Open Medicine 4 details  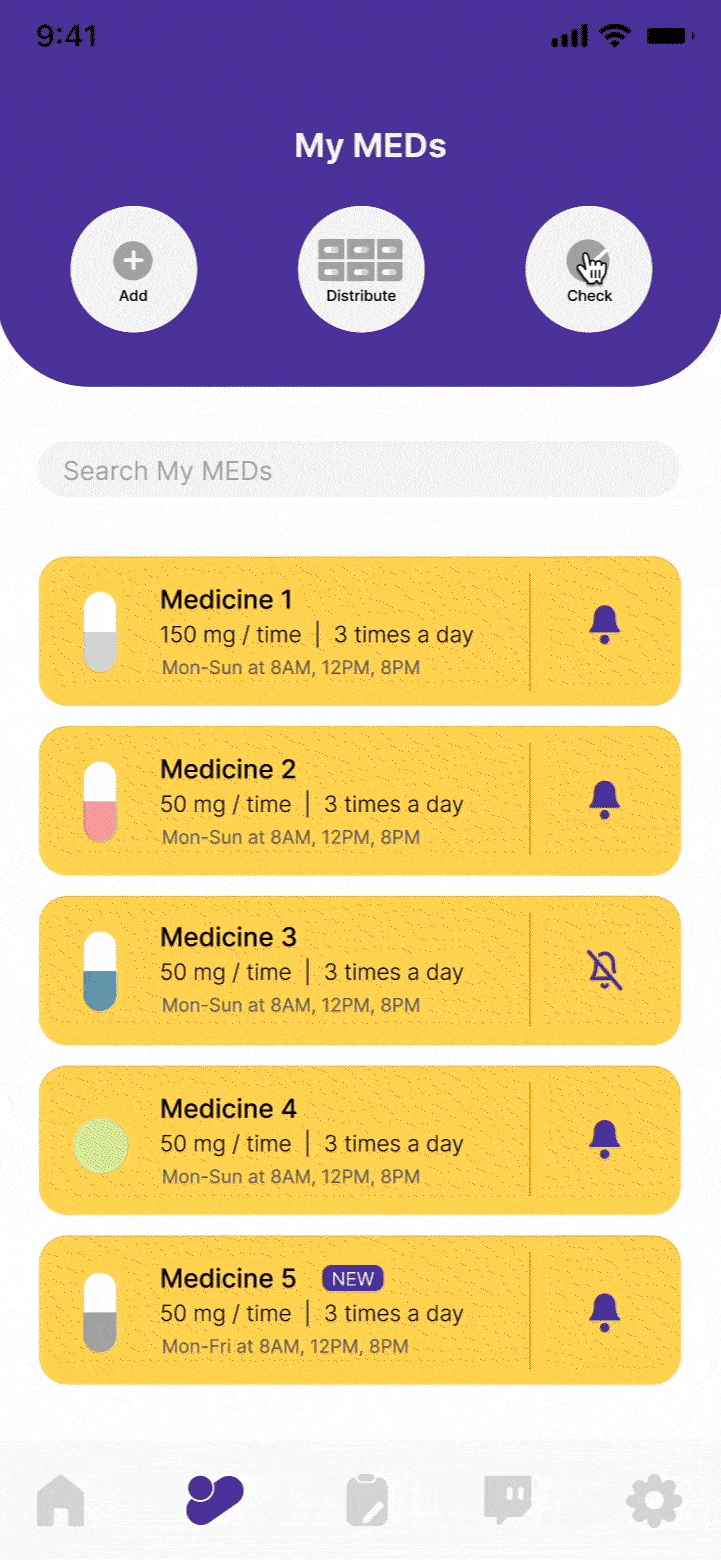pos(300,1141)
